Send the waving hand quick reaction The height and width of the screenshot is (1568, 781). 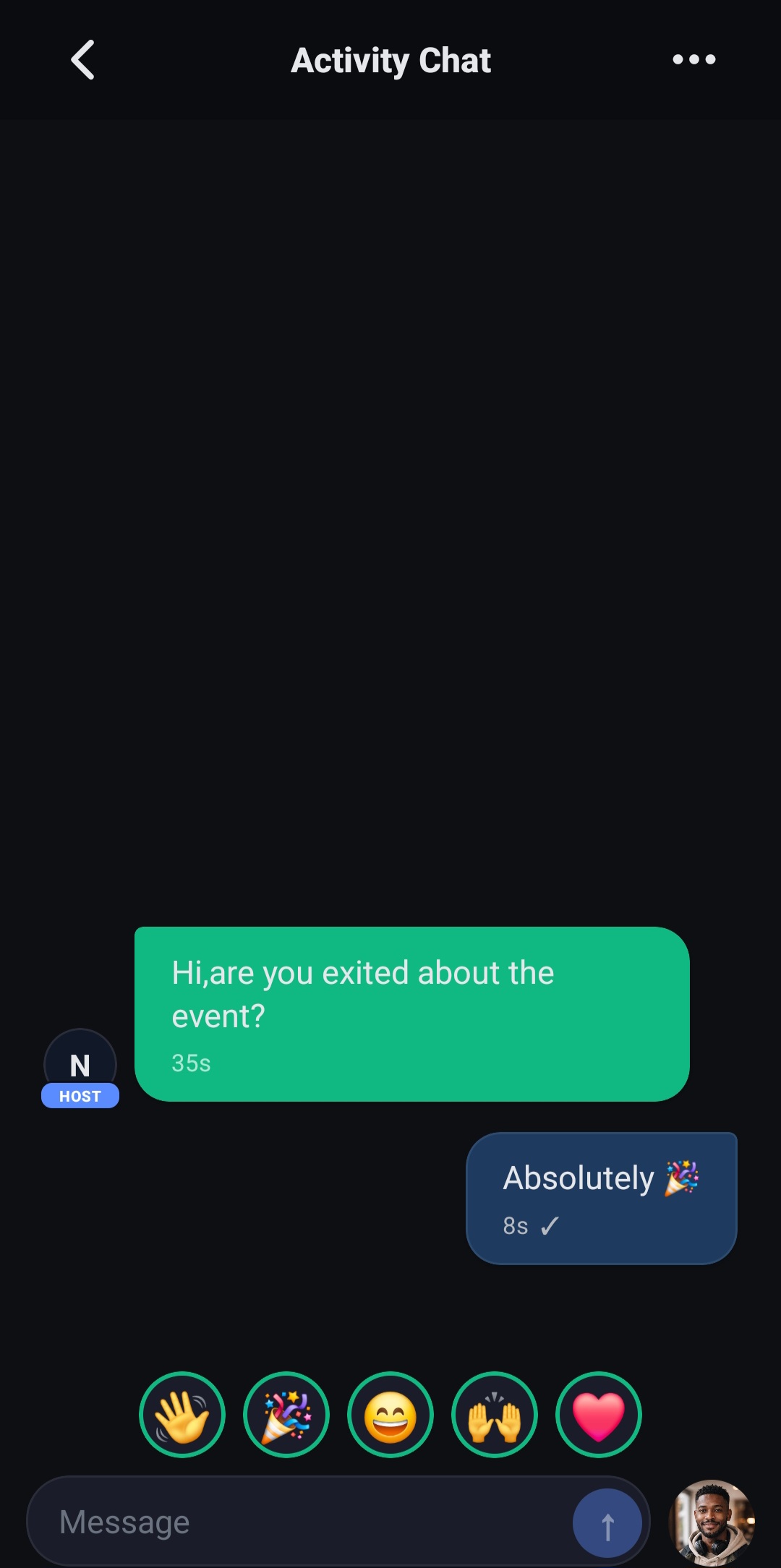(182, 1414)
